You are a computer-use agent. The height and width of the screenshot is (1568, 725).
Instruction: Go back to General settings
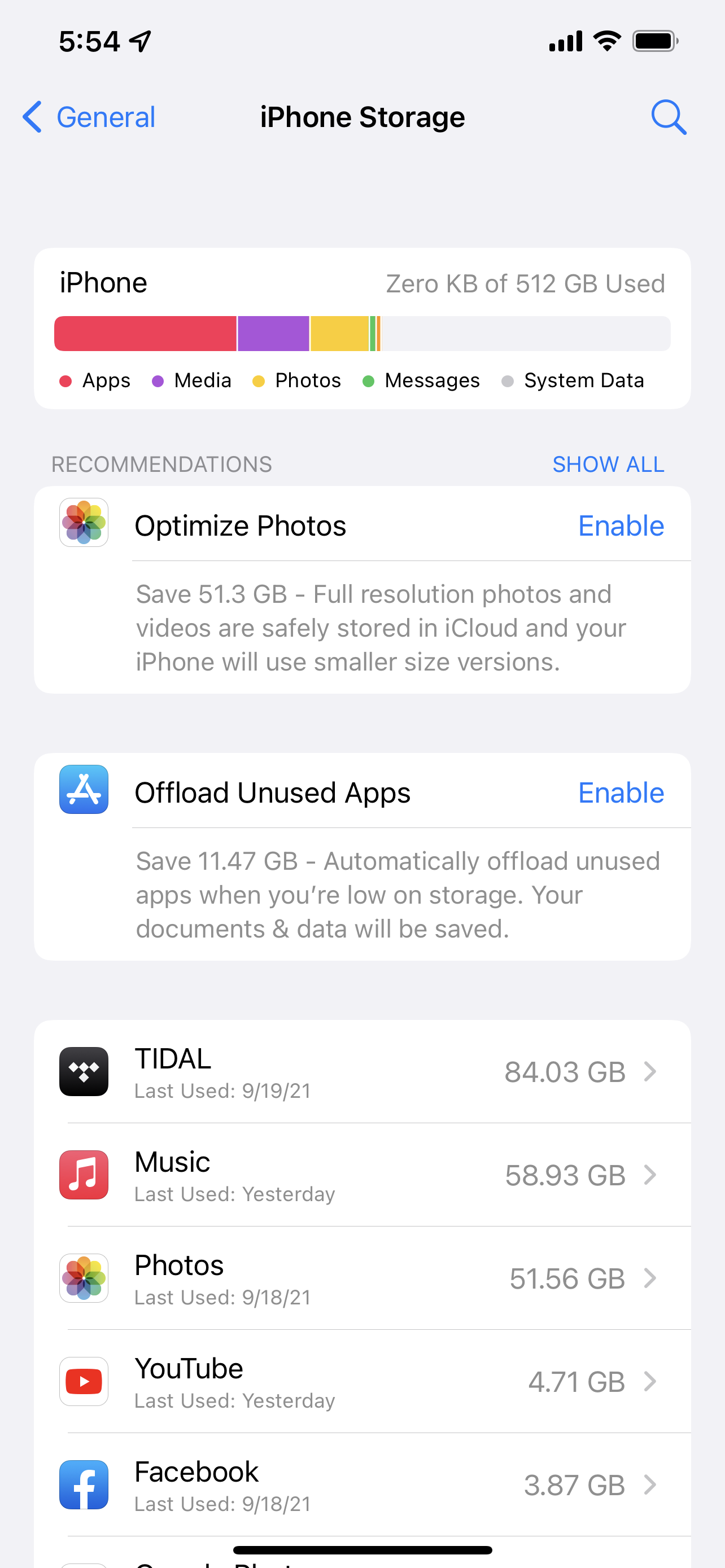coord(89,117)
